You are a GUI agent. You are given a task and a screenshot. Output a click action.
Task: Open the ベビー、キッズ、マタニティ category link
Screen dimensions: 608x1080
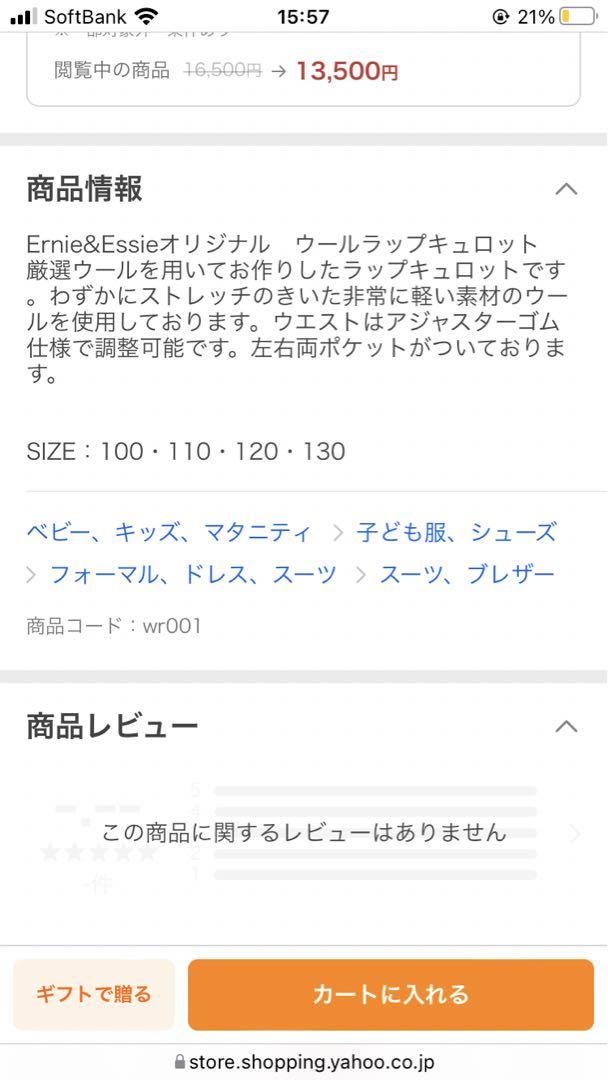tap(168, 532)
